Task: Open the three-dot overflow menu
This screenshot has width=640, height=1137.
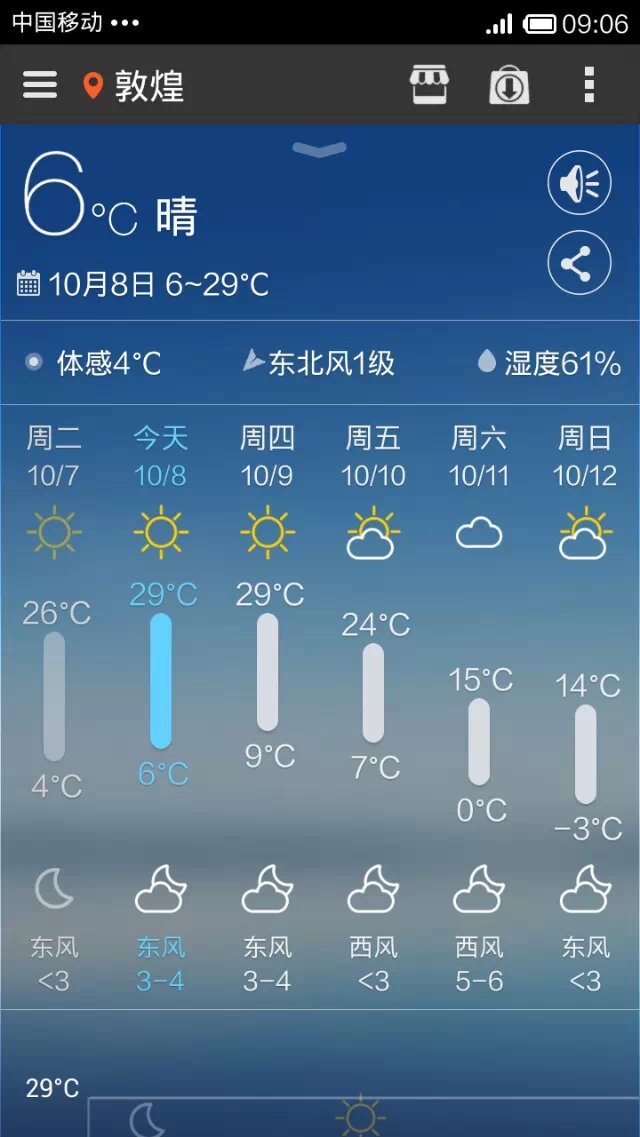Action: pyautogui.click(x=589, y=85)
